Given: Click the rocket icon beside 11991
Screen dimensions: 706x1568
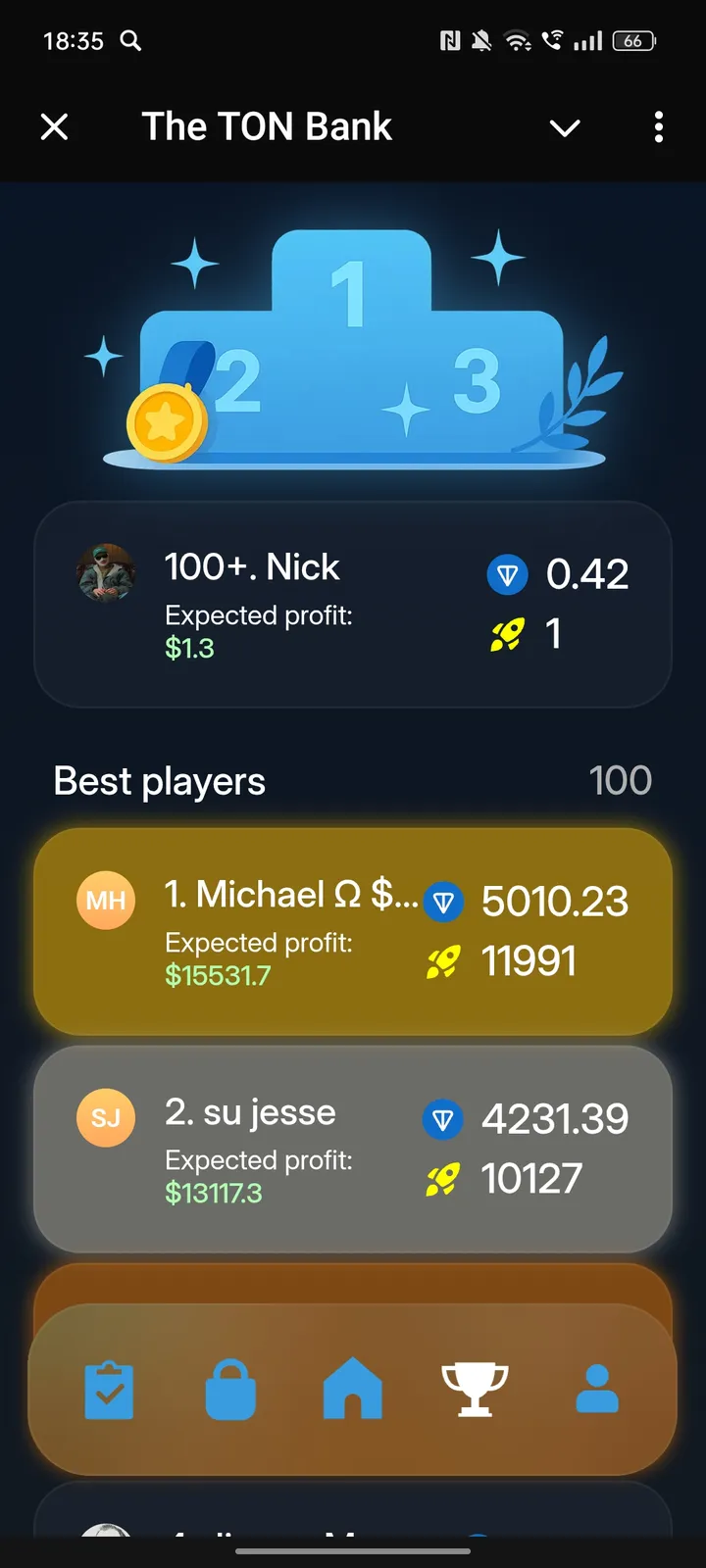Looking at the screenshot, I should pos(442,960).
